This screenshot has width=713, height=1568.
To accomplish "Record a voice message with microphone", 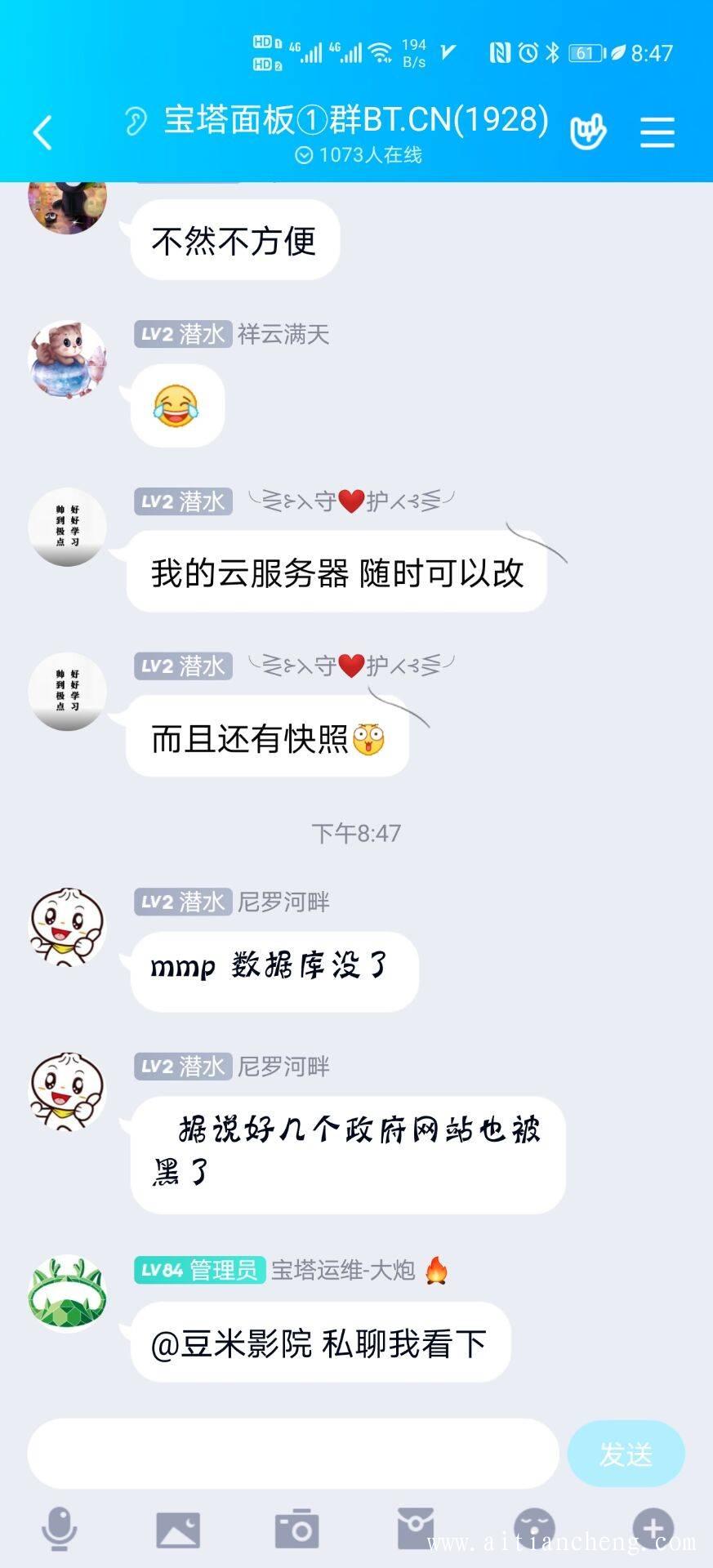I will [x=59, y=1528].
